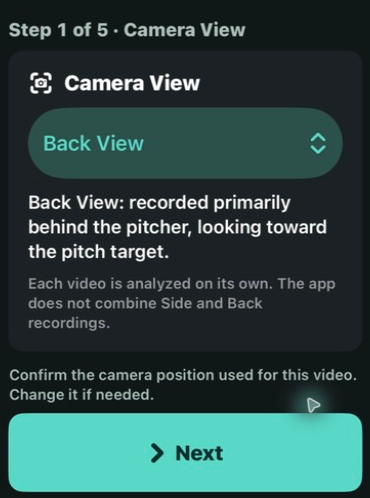Open the Back View camera dropdown
Image resolution: width=370 pixels, height=498 pixels.
tap(185, 143)
